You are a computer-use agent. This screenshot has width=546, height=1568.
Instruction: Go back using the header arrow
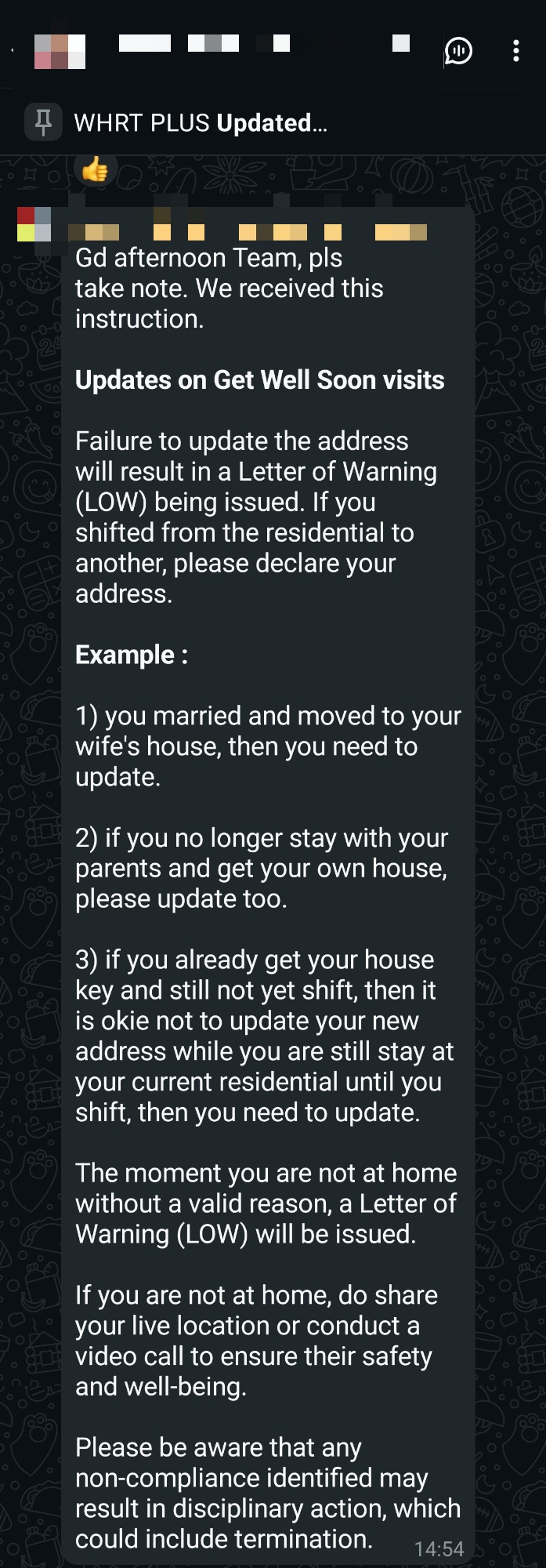pyautogui.click(x=13, y=51)
